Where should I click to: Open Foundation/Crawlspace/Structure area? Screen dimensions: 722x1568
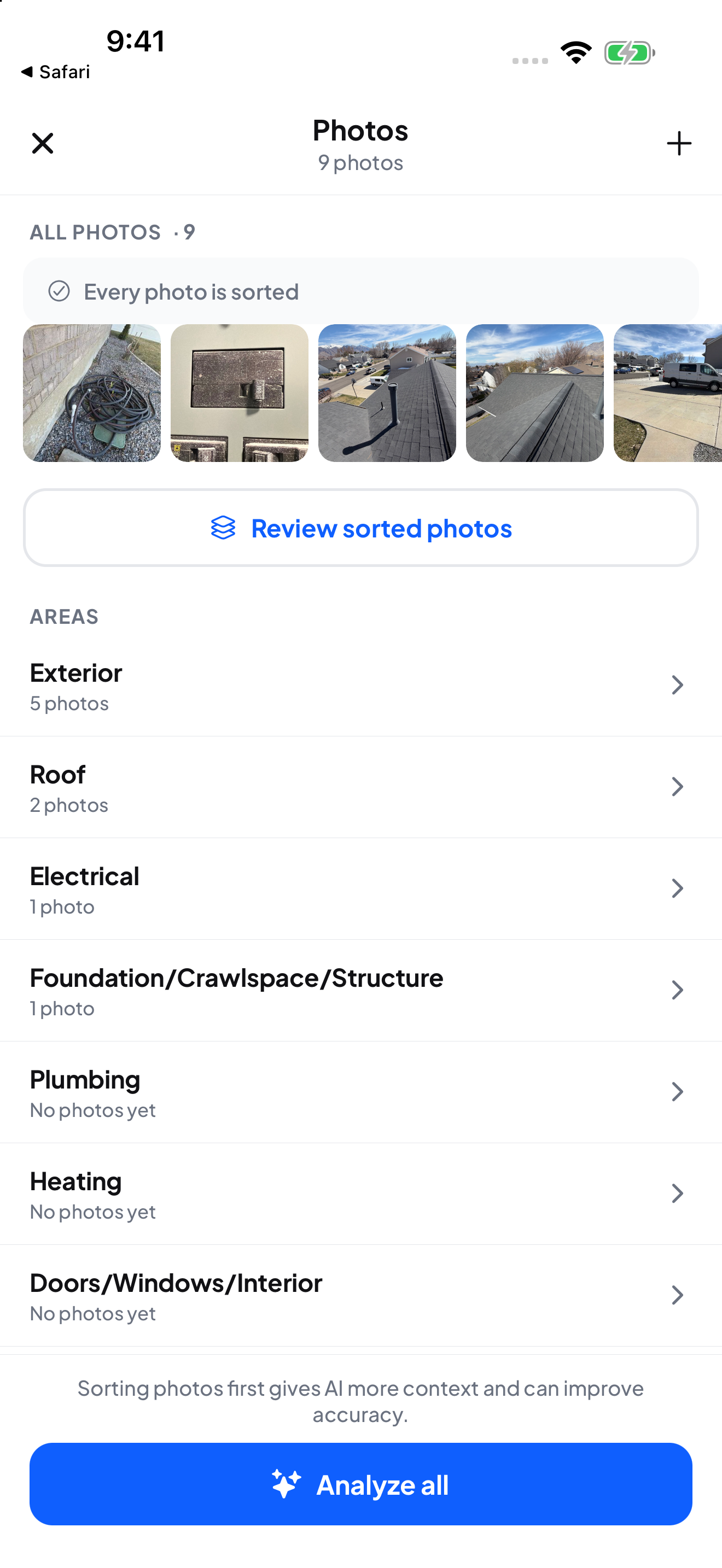coord(361,990)
